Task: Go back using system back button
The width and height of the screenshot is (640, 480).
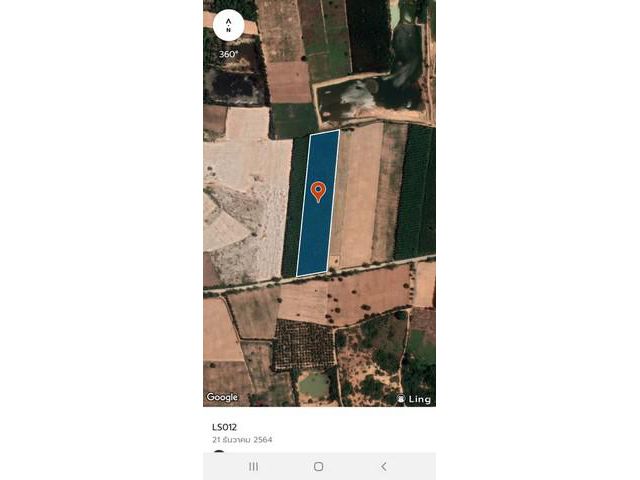Action: 383,466
